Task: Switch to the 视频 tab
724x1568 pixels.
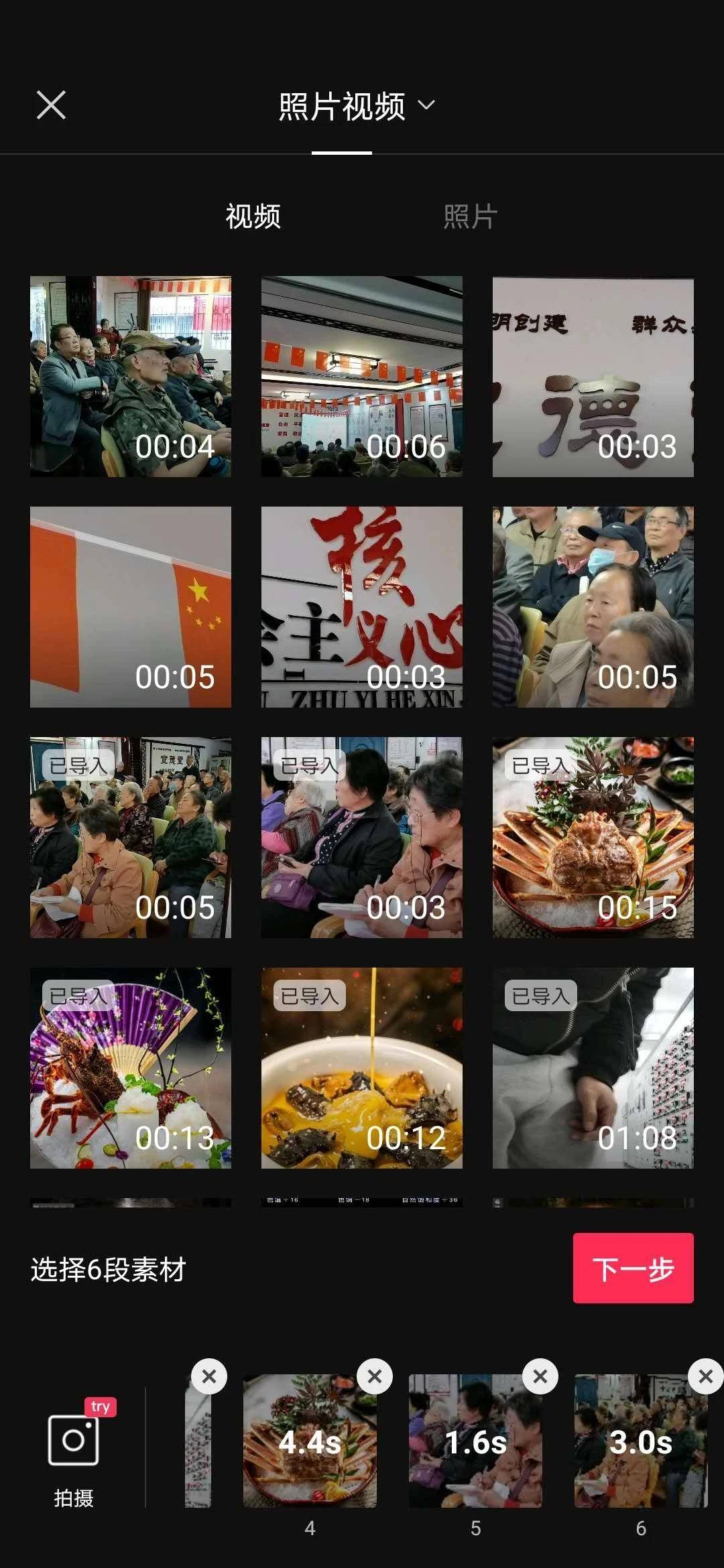Action: click(x=255, y=216)
